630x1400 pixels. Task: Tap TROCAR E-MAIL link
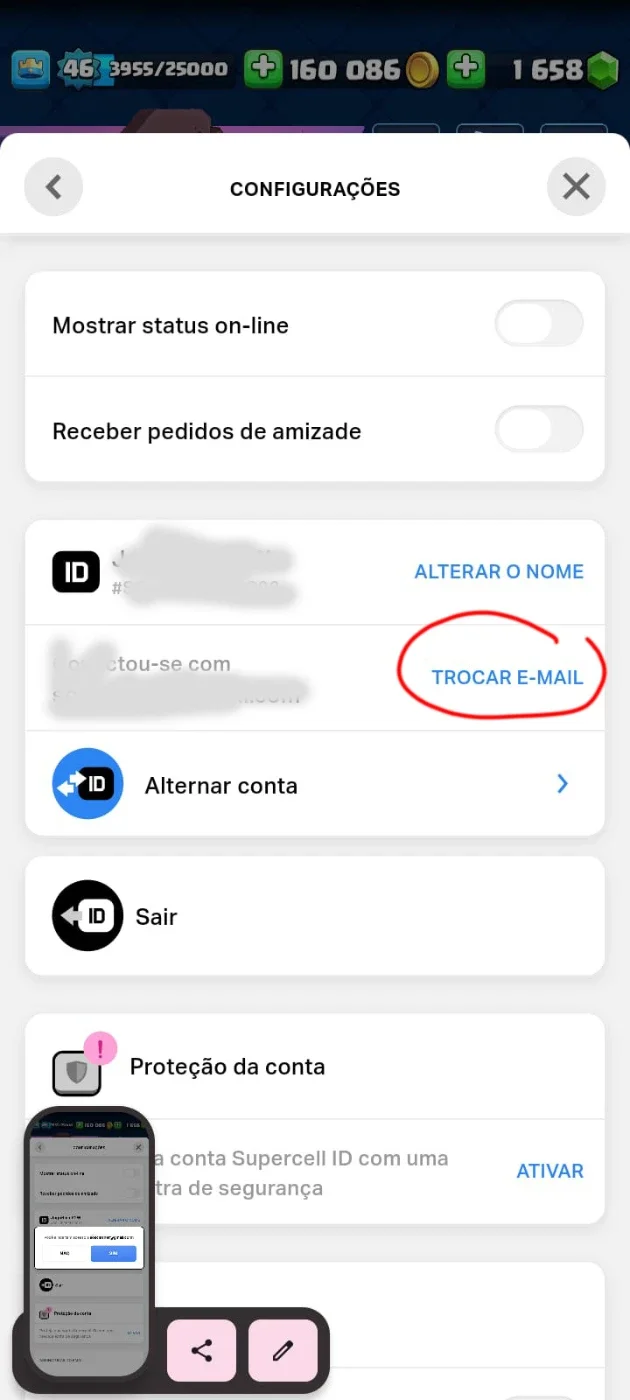(507, 677)
